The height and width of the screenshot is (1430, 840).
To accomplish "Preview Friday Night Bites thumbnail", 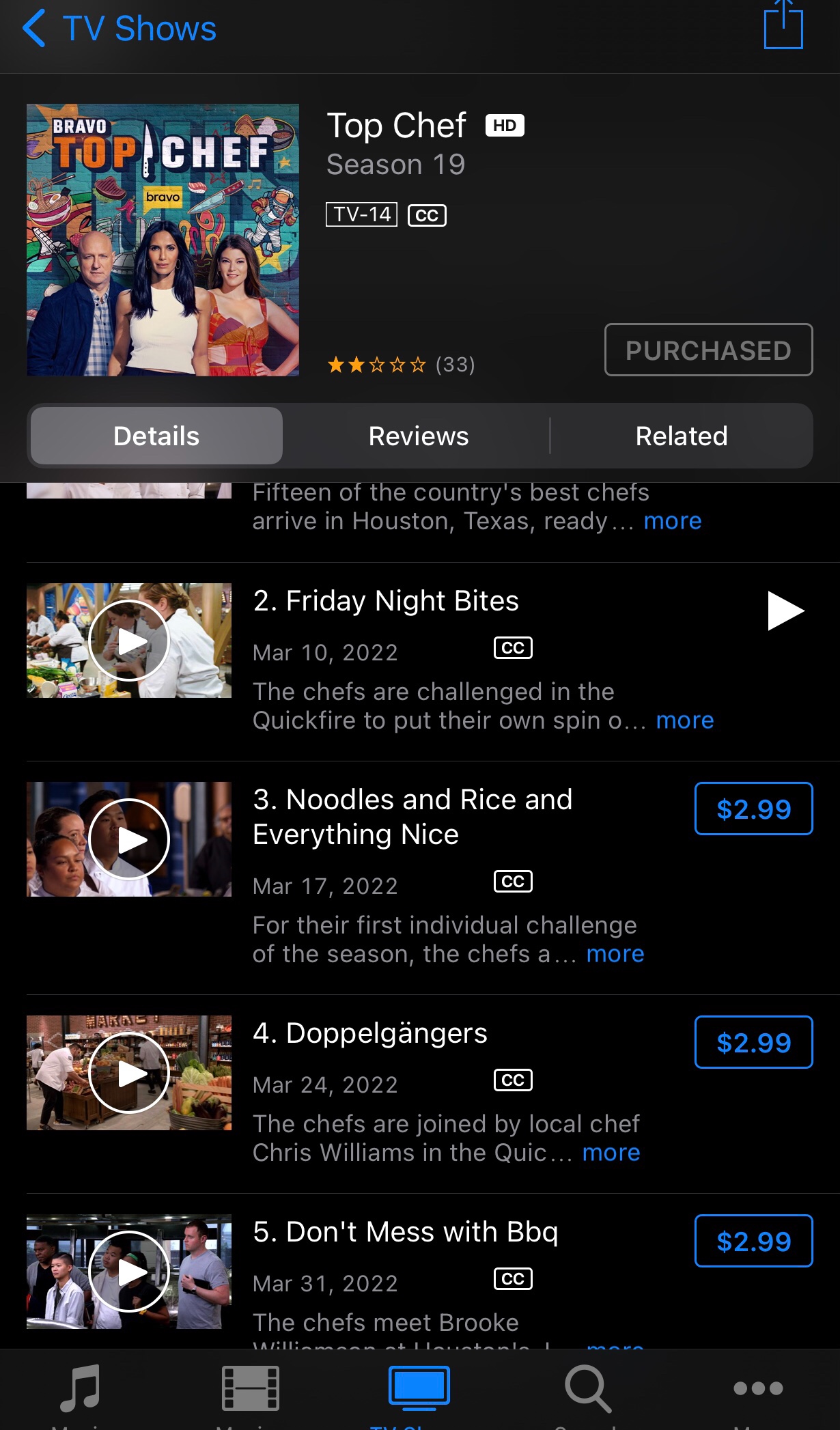I will pyautogui.click(x=129, y=641).
